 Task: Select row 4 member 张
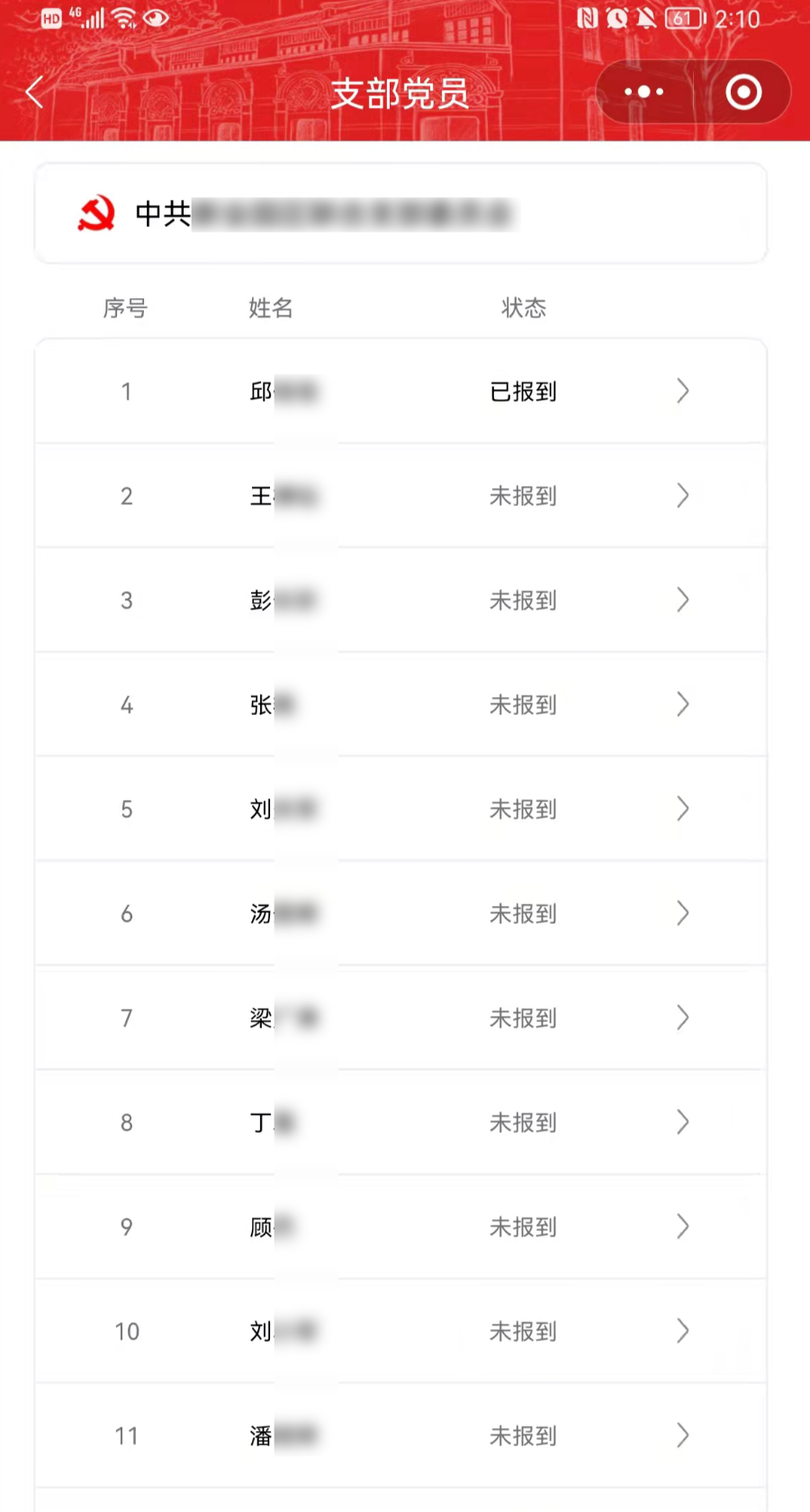(400, 704)
